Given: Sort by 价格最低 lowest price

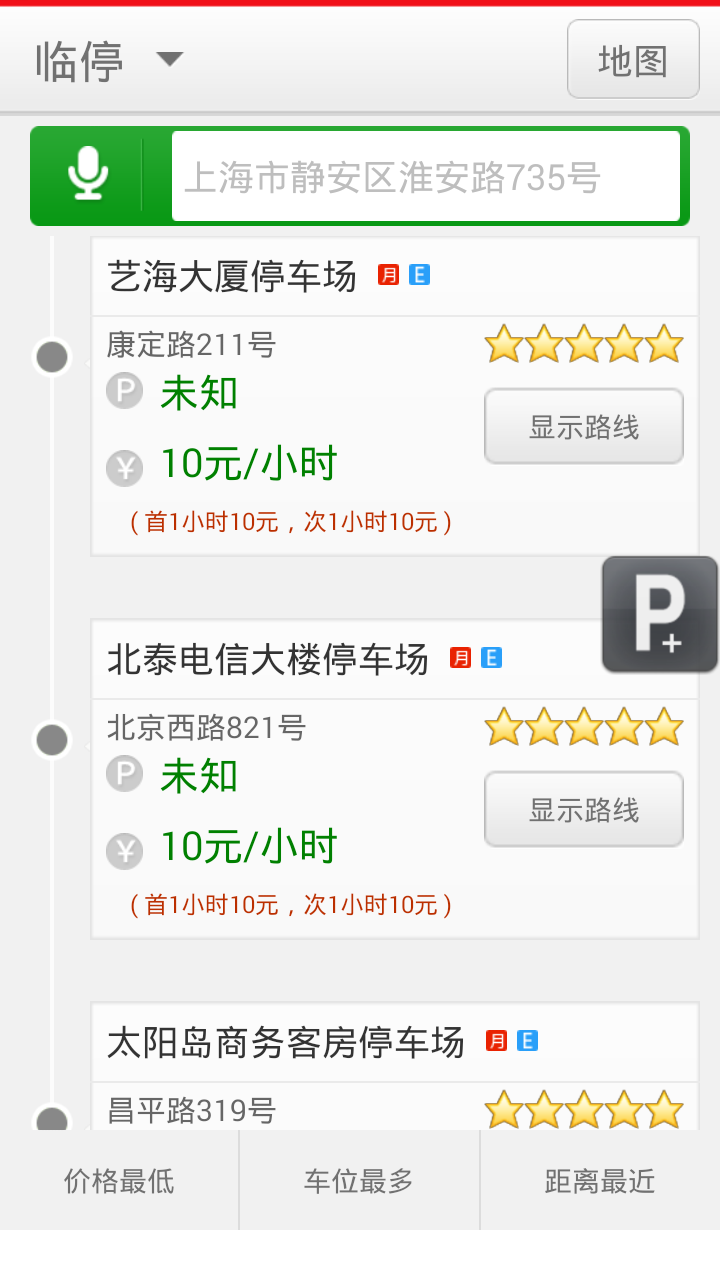Looking at the screenshot, I should tap(119, 1181).
